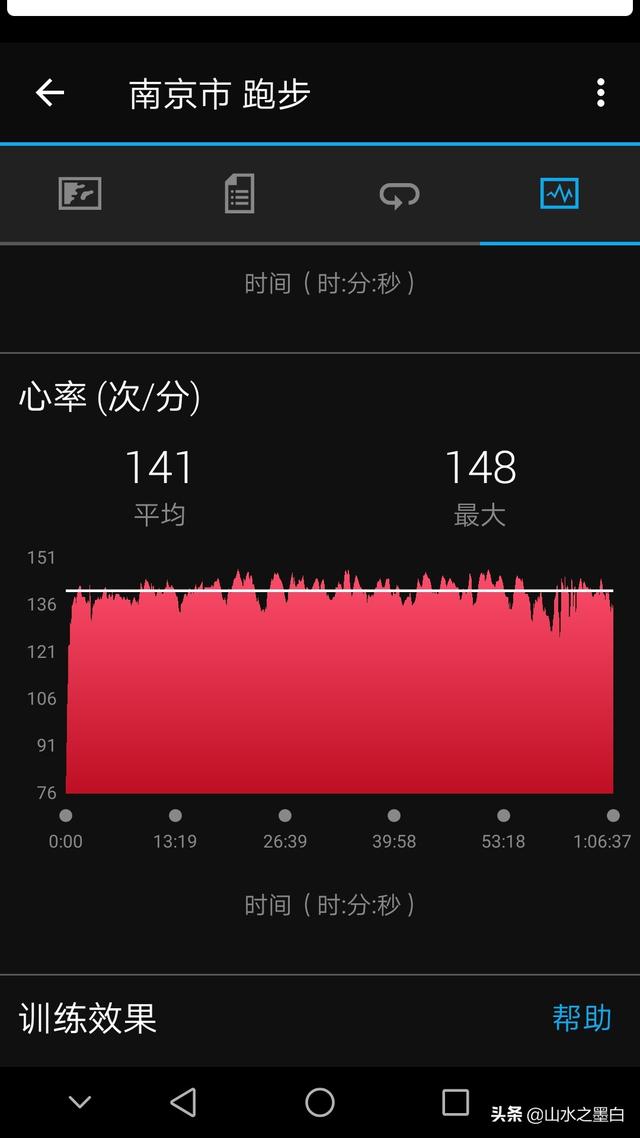Open recent apps with the square button

click(x=455, y=1102)
